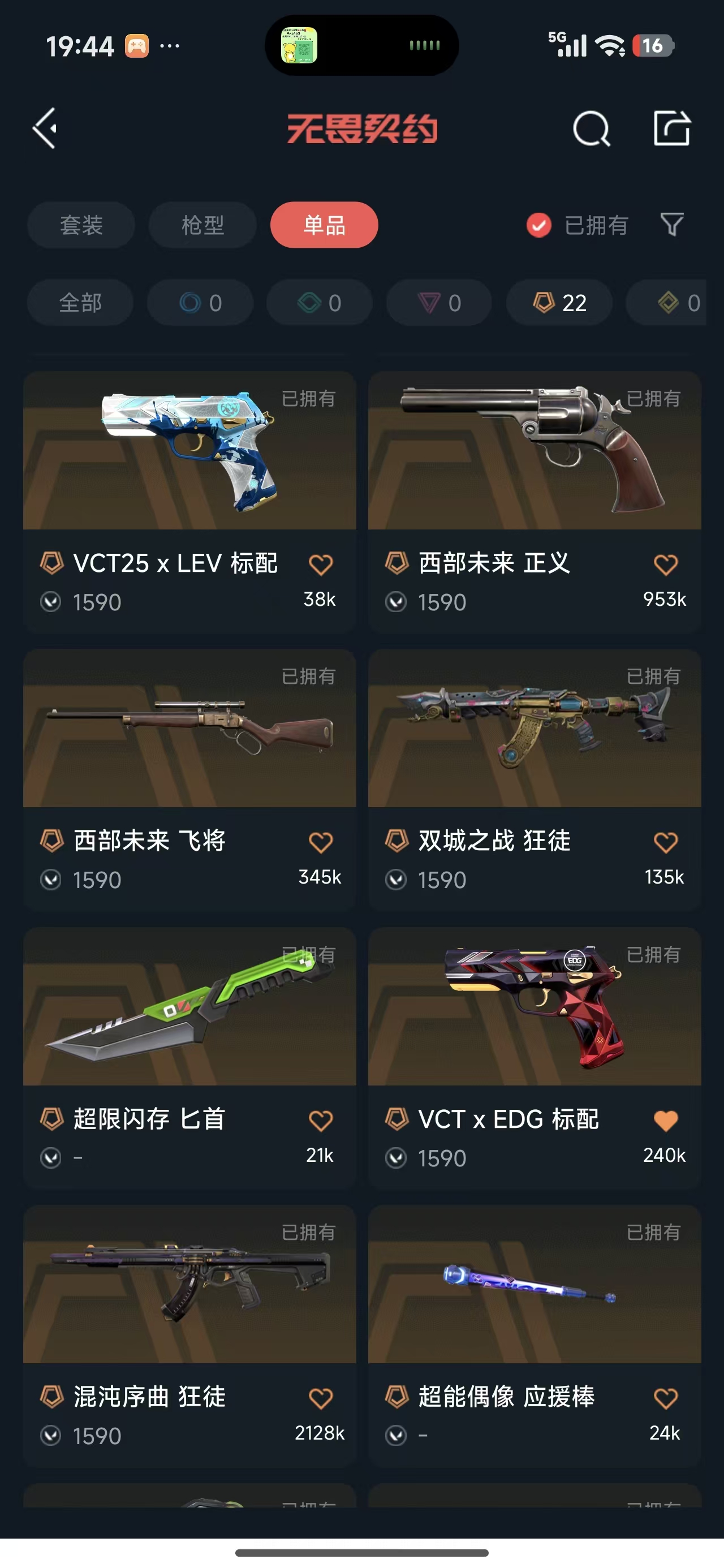The height and width of the screenshot is (1568, 724).
Task: Share this page with the share icon
Action: coord(671,128)
